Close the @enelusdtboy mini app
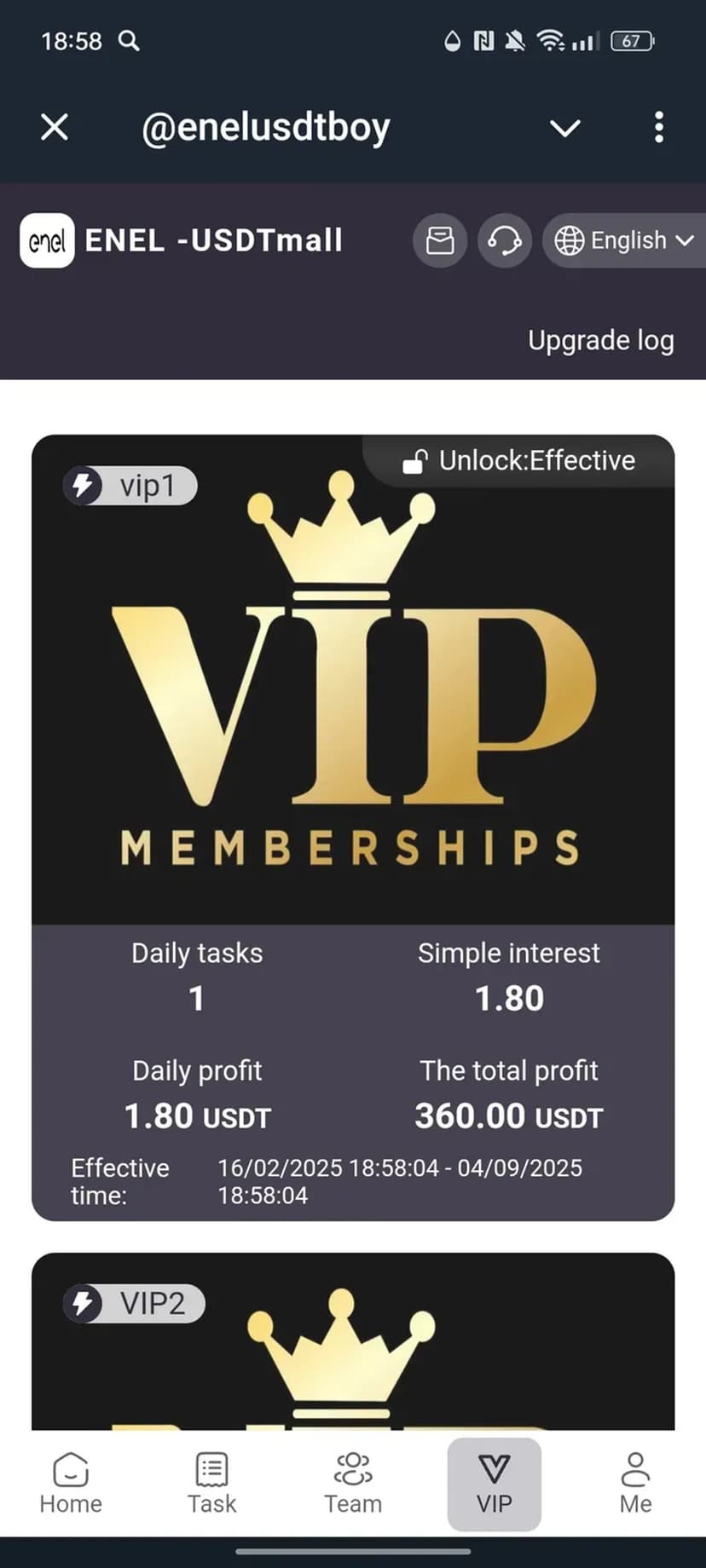The height and width of the screenshot is (1568, 706). coord(55,128)
